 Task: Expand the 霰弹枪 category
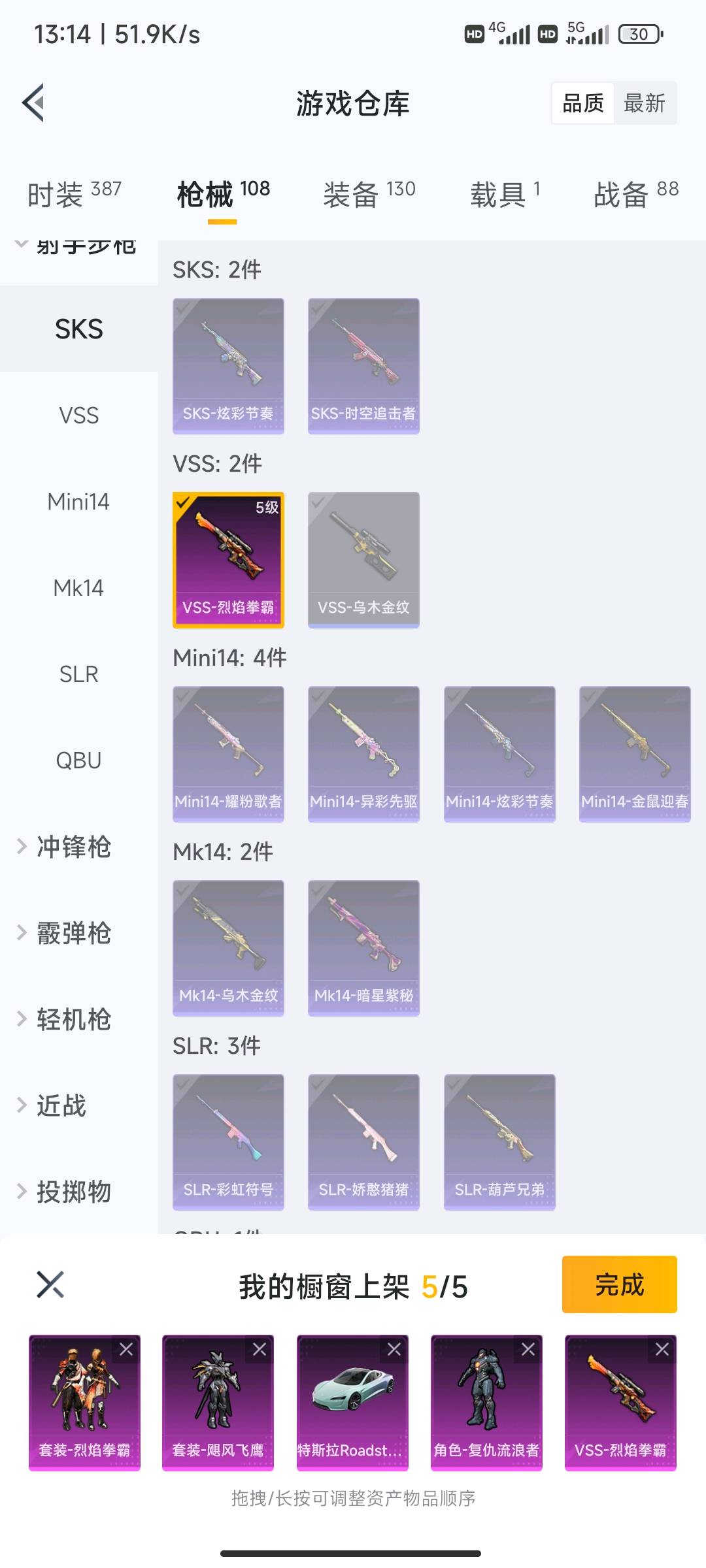(73, 933)
